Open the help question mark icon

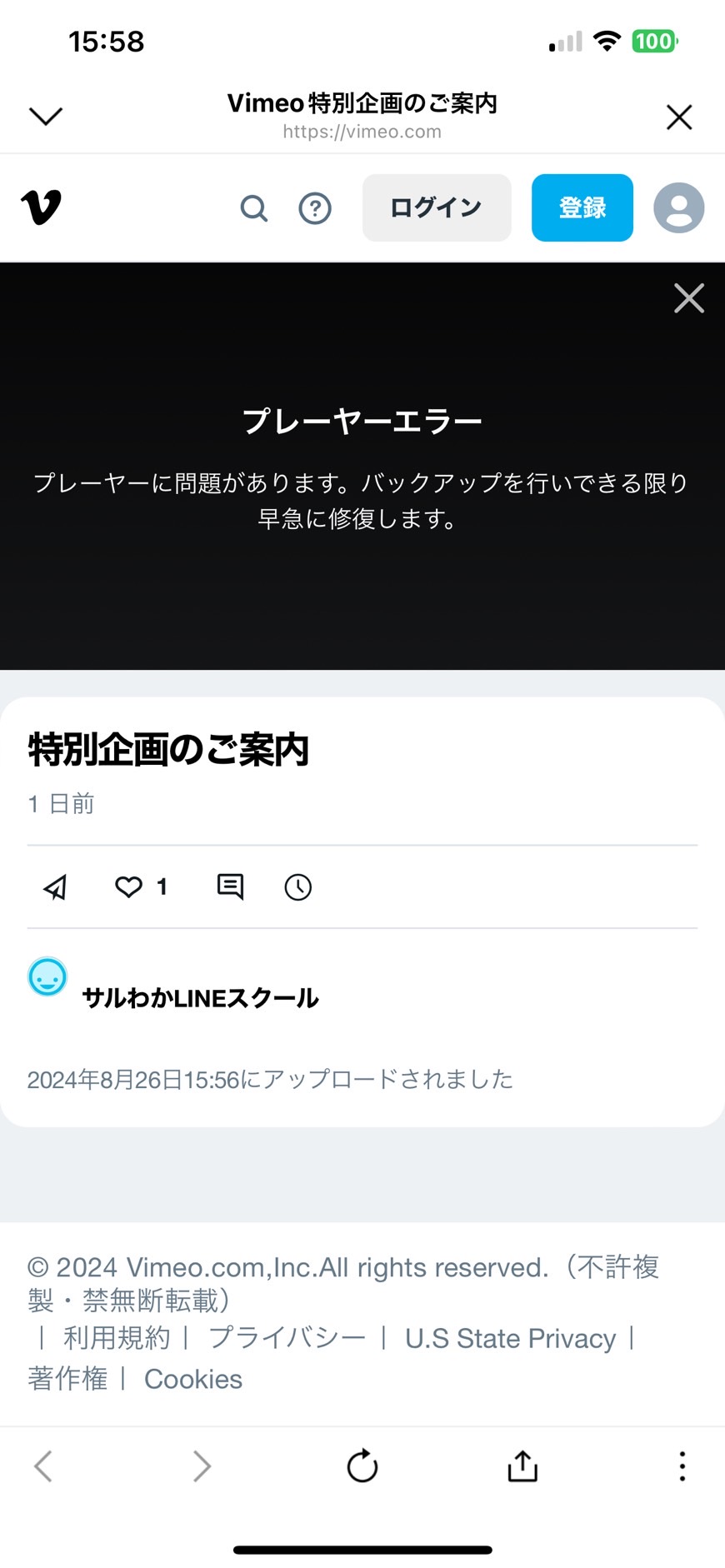click(x=315, y=208)
